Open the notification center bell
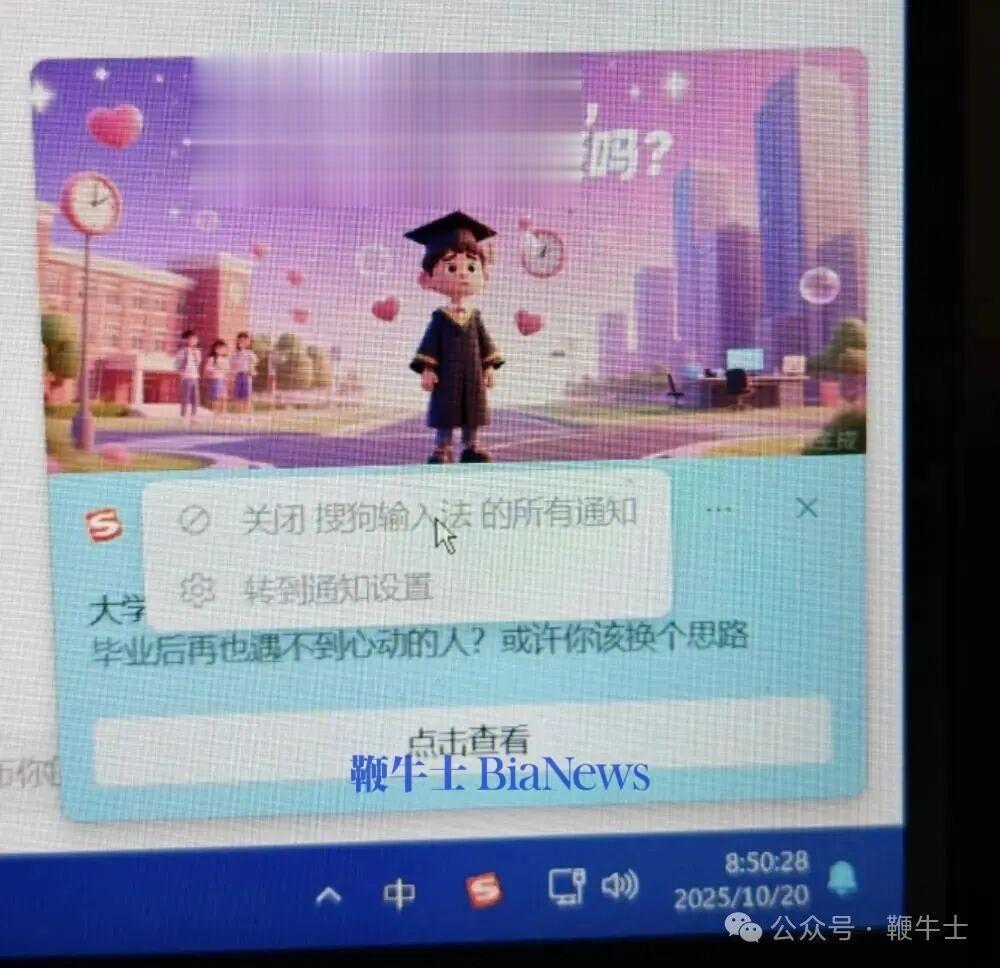Viewport: 1000px width, 968px height. click(842, 879)
